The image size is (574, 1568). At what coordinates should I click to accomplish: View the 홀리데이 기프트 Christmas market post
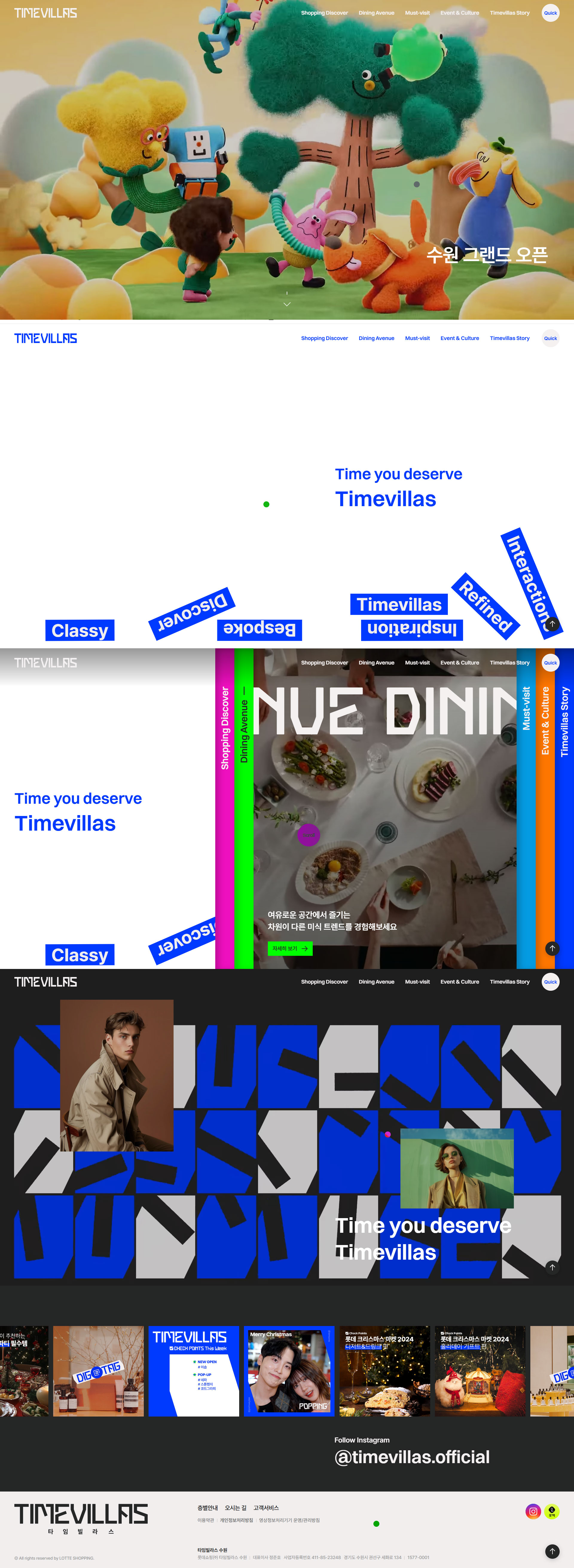coord(480,1371)
